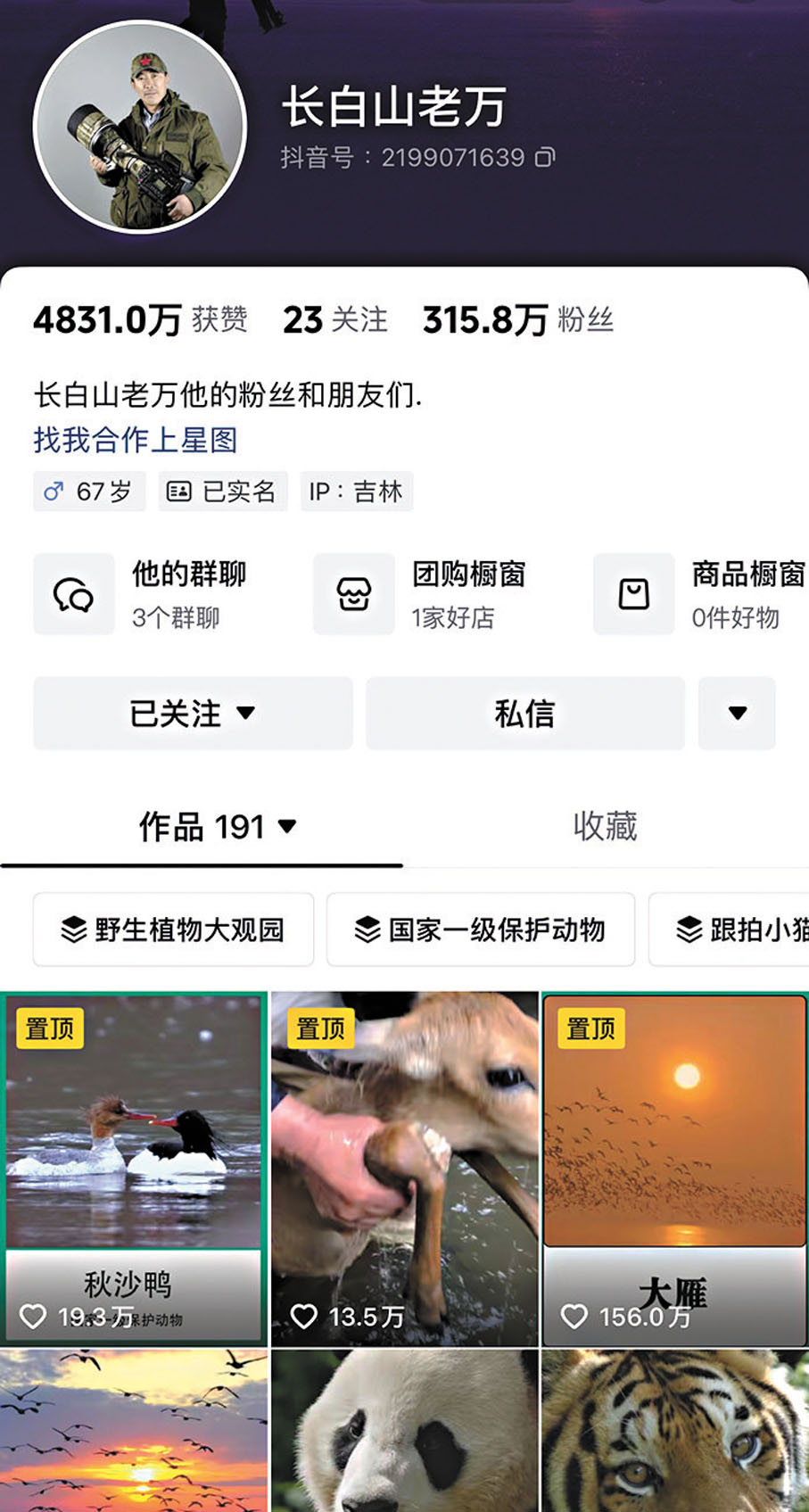
Task: Click the heart icon on 大雁 video
Action: point(576,1315)
